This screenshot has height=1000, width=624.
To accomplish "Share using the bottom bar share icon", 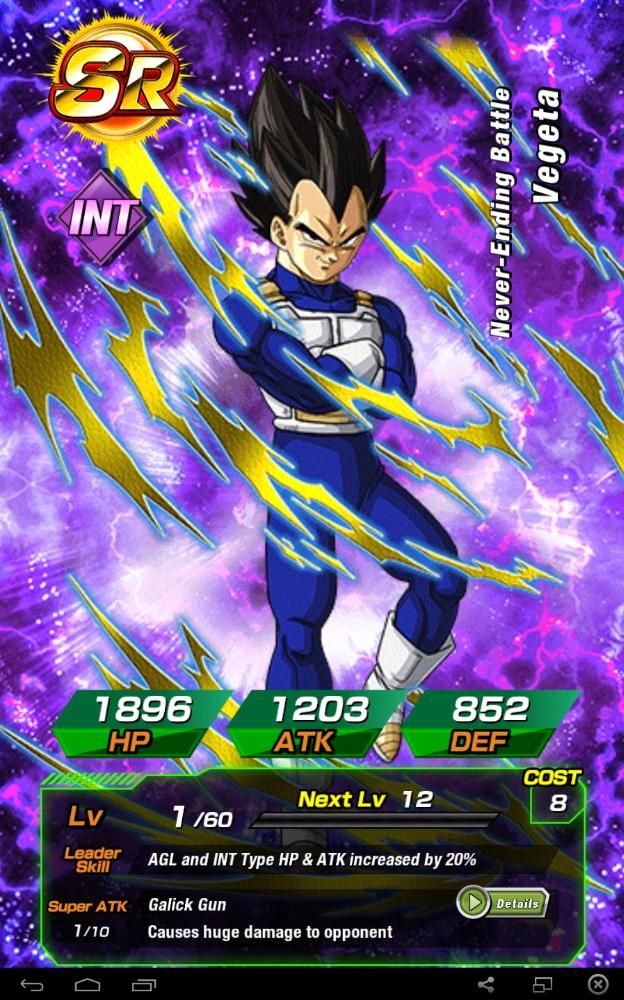I will (x=486, y=984).
